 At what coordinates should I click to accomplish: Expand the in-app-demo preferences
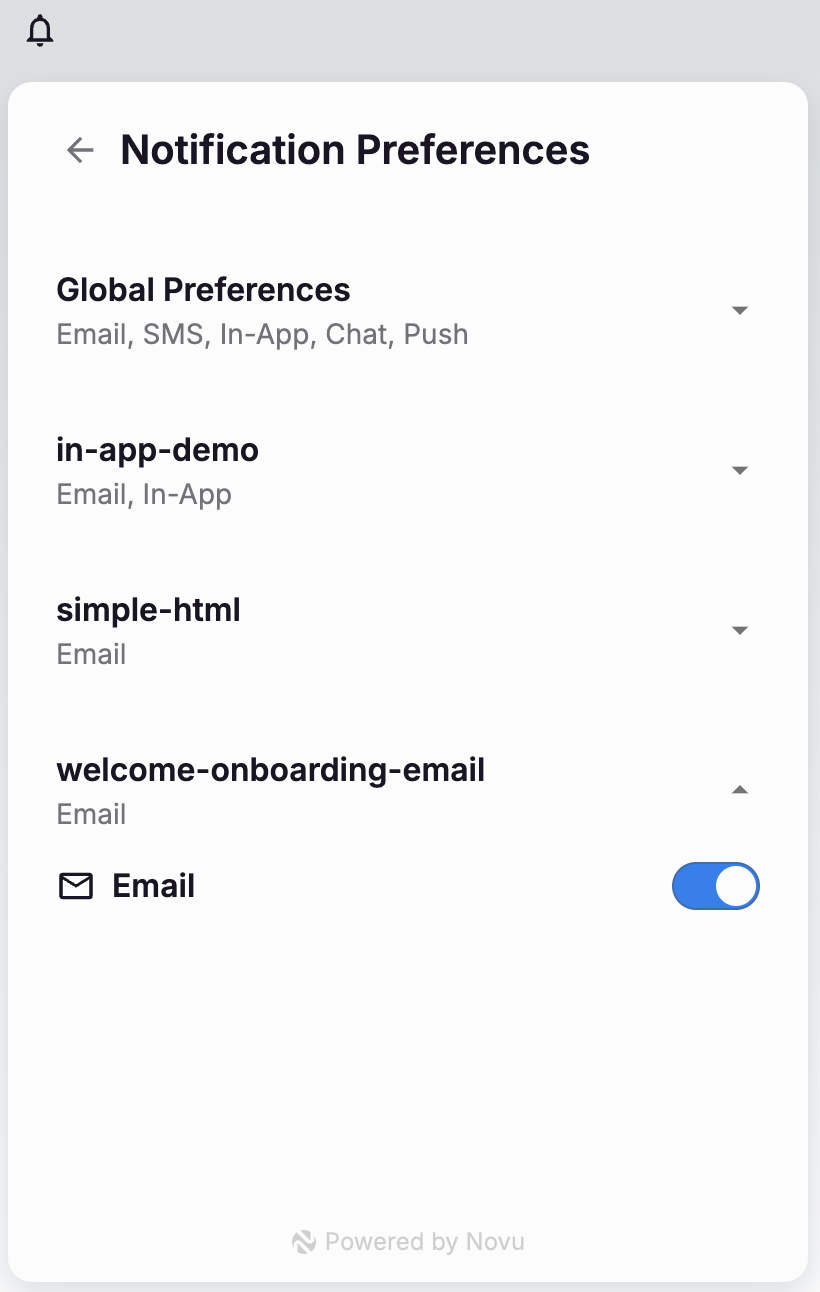coord(740,470)
